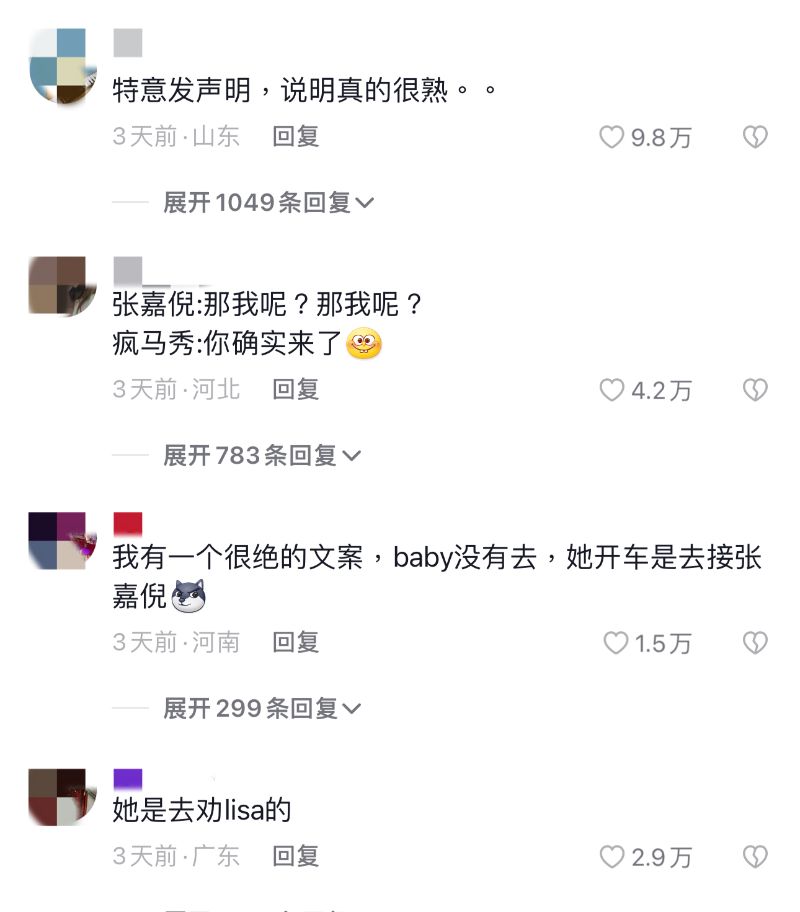The width and height of the screenshot is (800, 912).
Task: Dislike the 我有一个很绝的文案 comment
Action: [x=755, y=643]
